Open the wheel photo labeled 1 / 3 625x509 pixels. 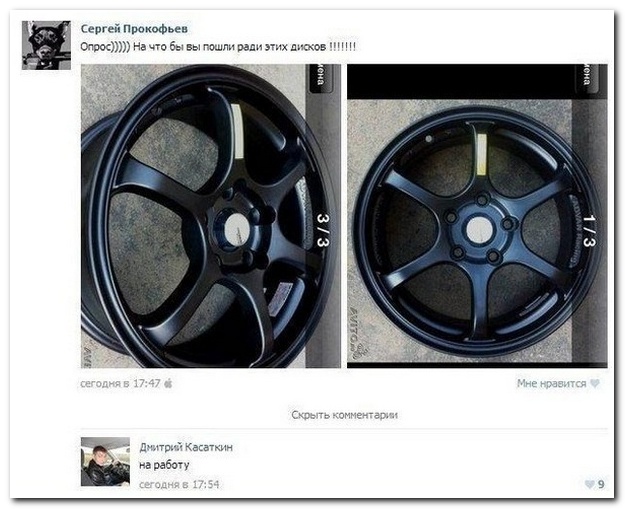[476, 216]
